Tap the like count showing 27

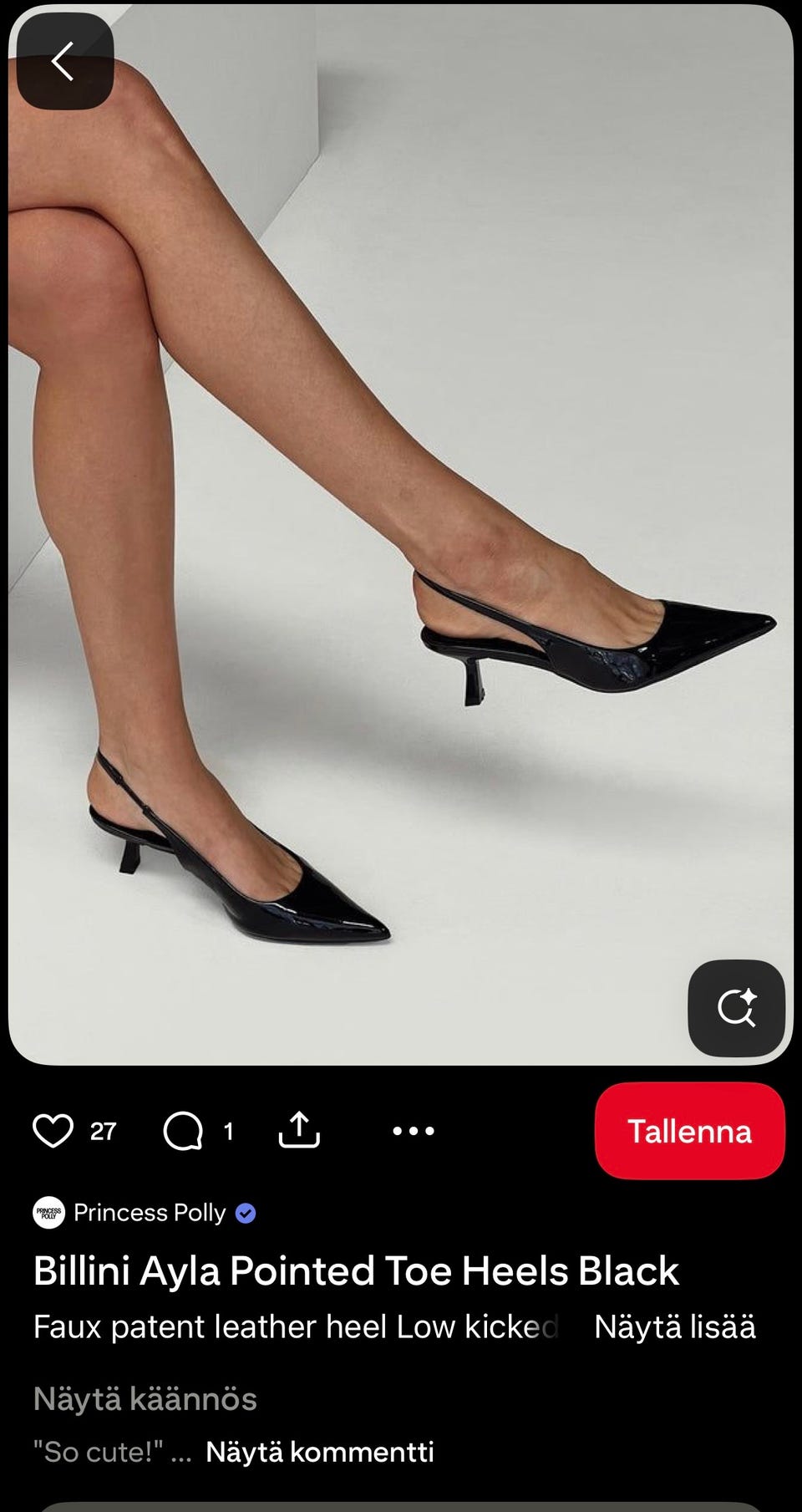point(104,1132)
